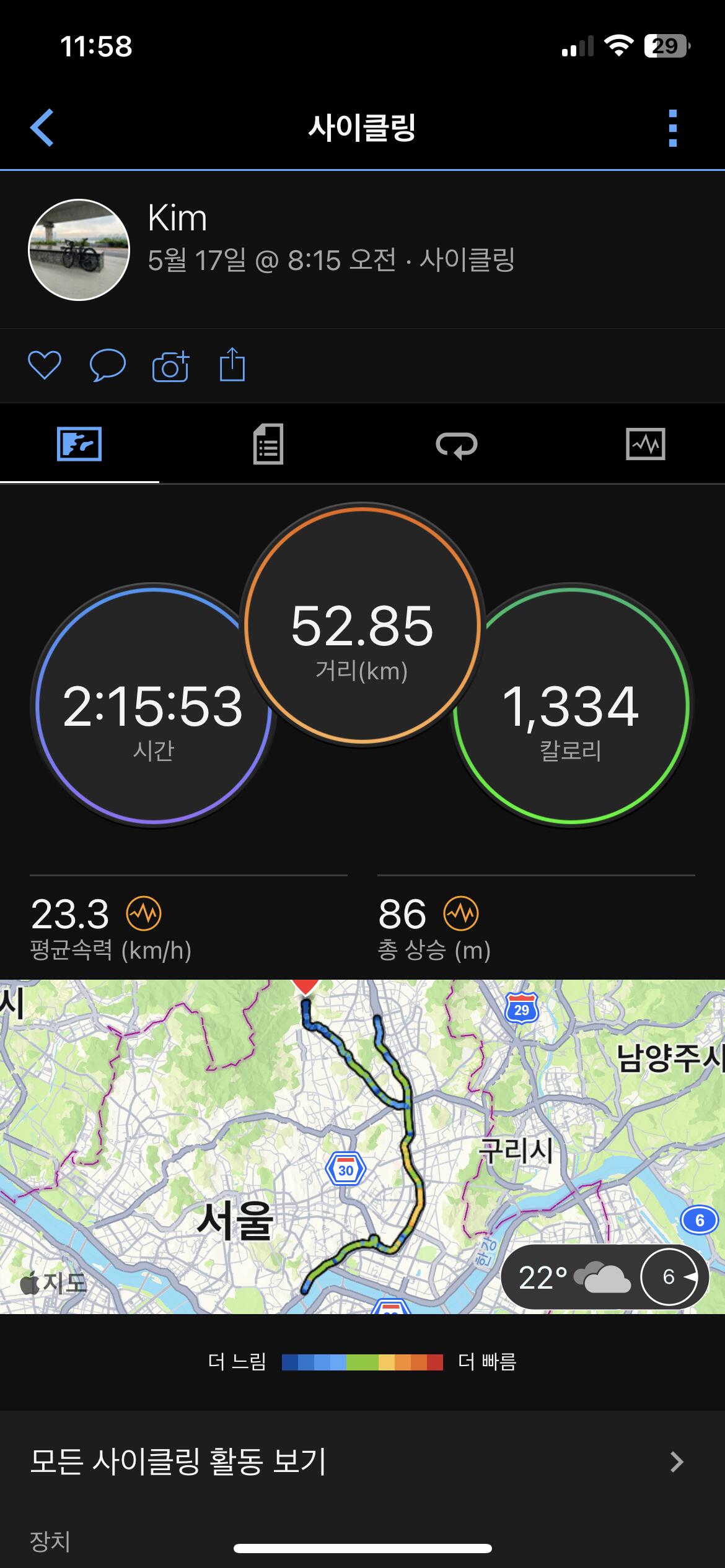Screen dimensions: 725x1568
Task: Add a photo to the activity
Action: (170, 365)
